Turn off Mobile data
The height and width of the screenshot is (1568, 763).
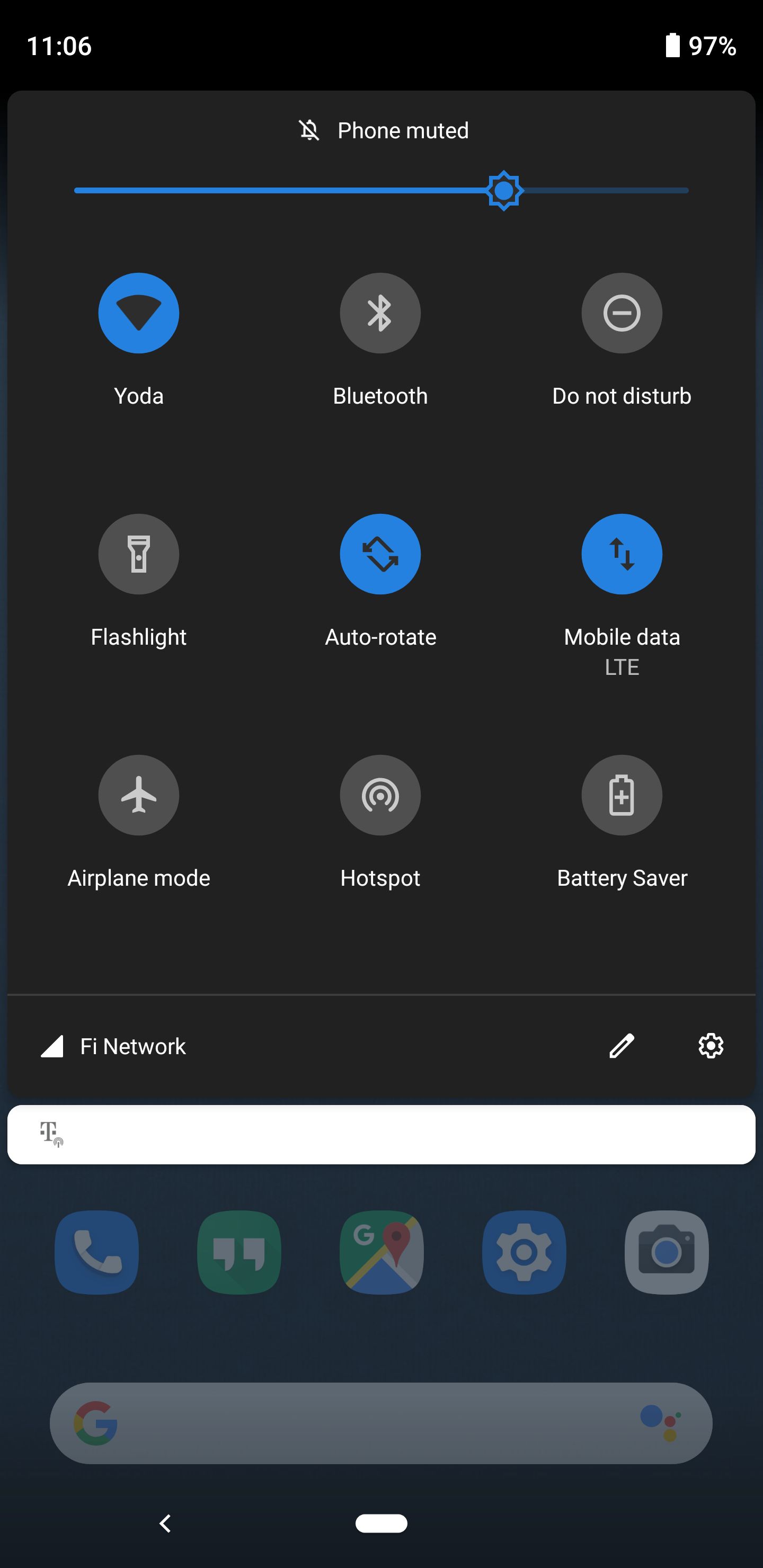pos(622,554)
